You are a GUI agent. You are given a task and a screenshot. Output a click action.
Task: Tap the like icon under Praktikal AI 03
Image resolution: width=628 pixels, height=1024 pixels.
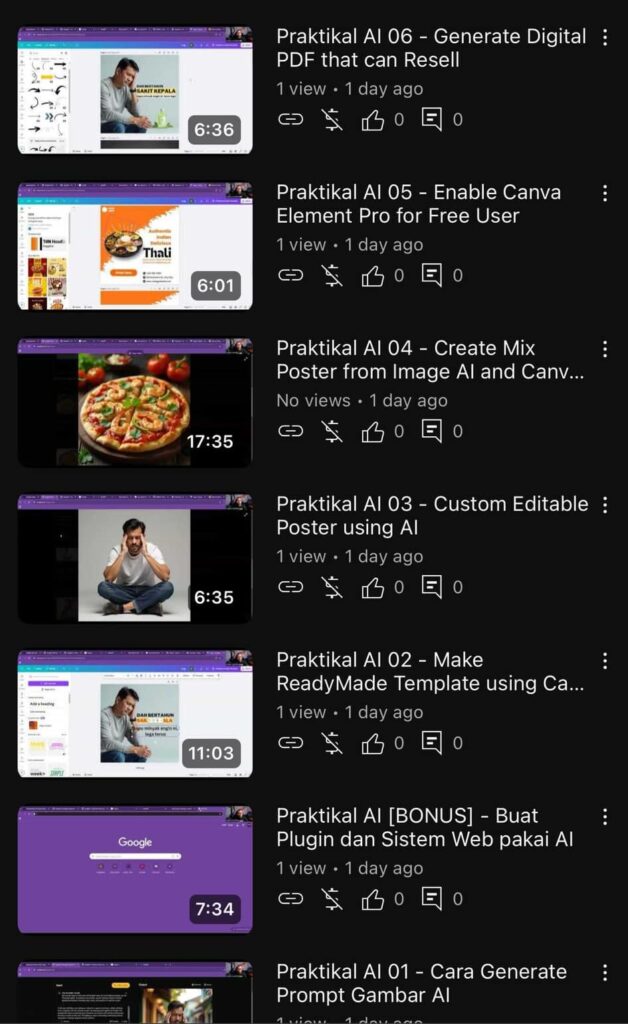[373, 588]
